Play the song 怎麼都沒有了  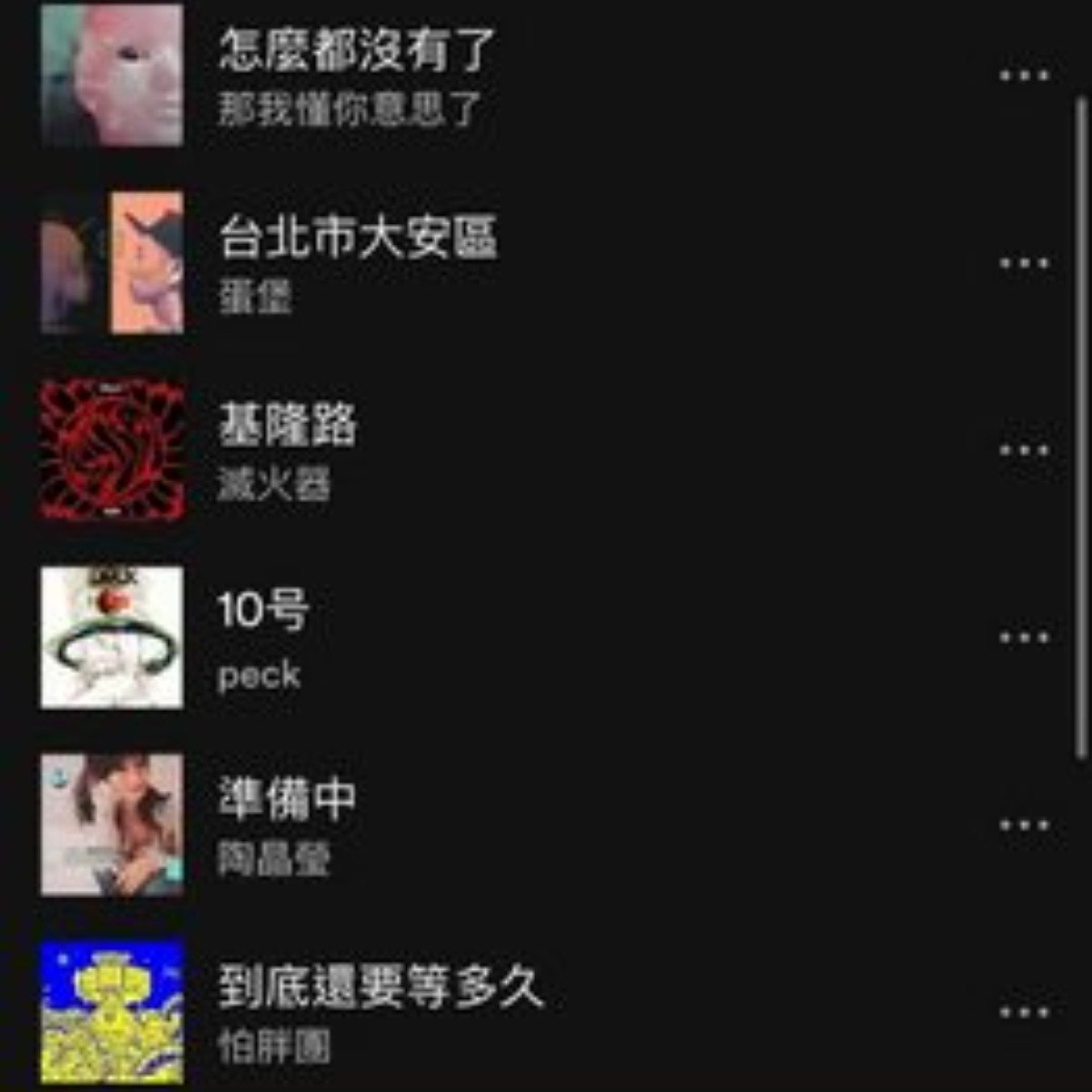[x=357, y=52]
